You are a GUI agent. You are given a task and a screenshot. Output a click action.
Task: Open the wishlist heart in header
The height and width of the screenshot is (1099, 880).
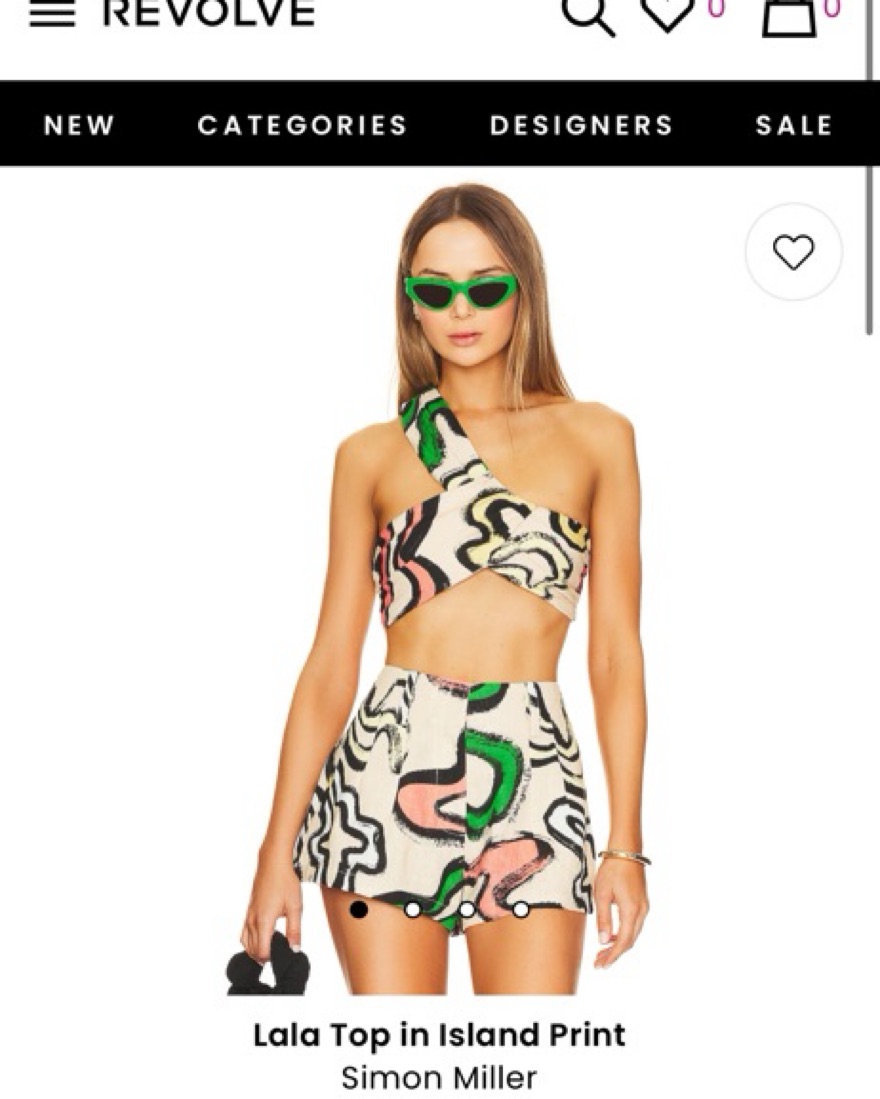click(x=667, y=14)
